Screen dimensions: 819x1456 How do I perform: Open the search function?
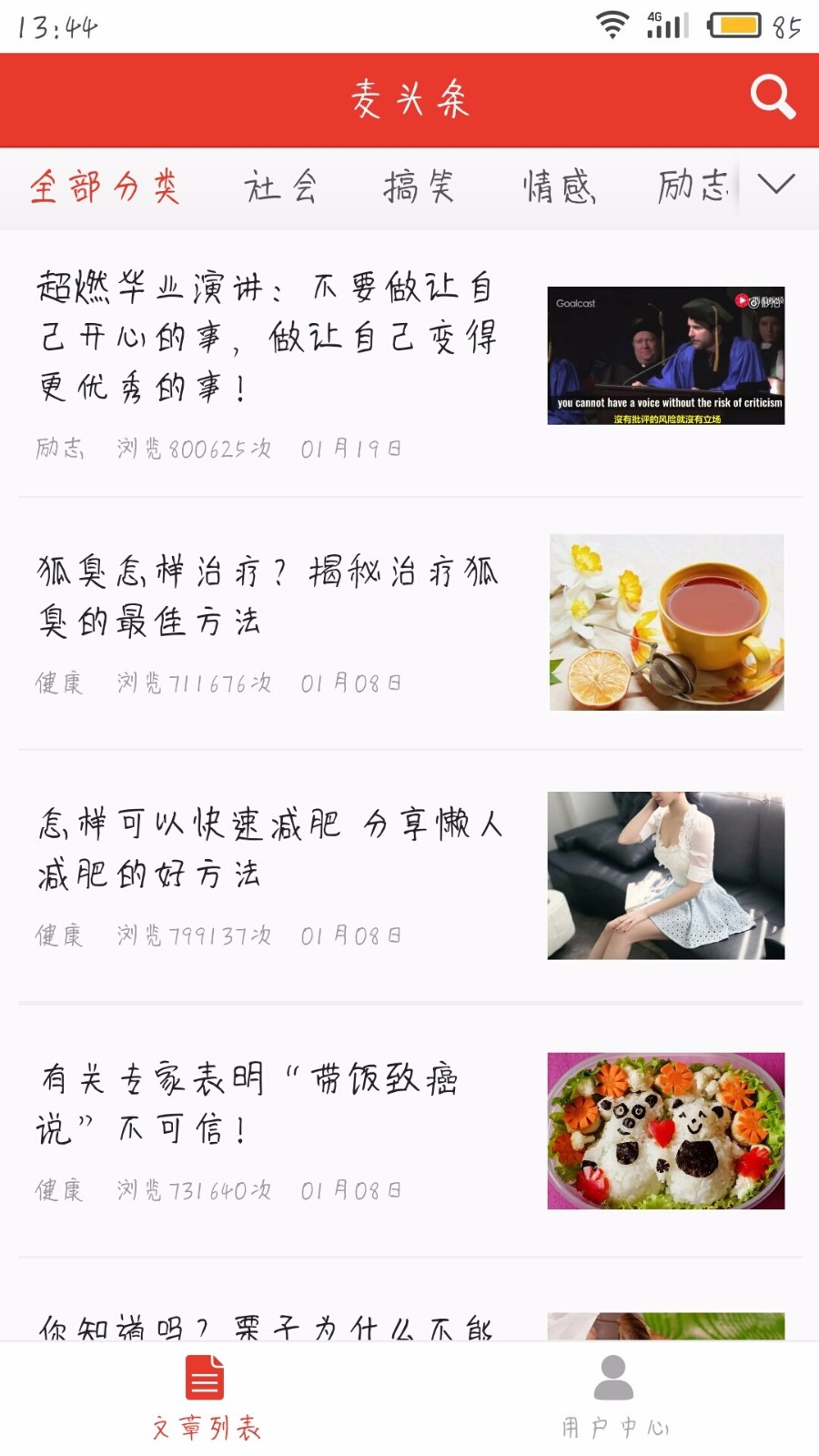tap(773, 96)
